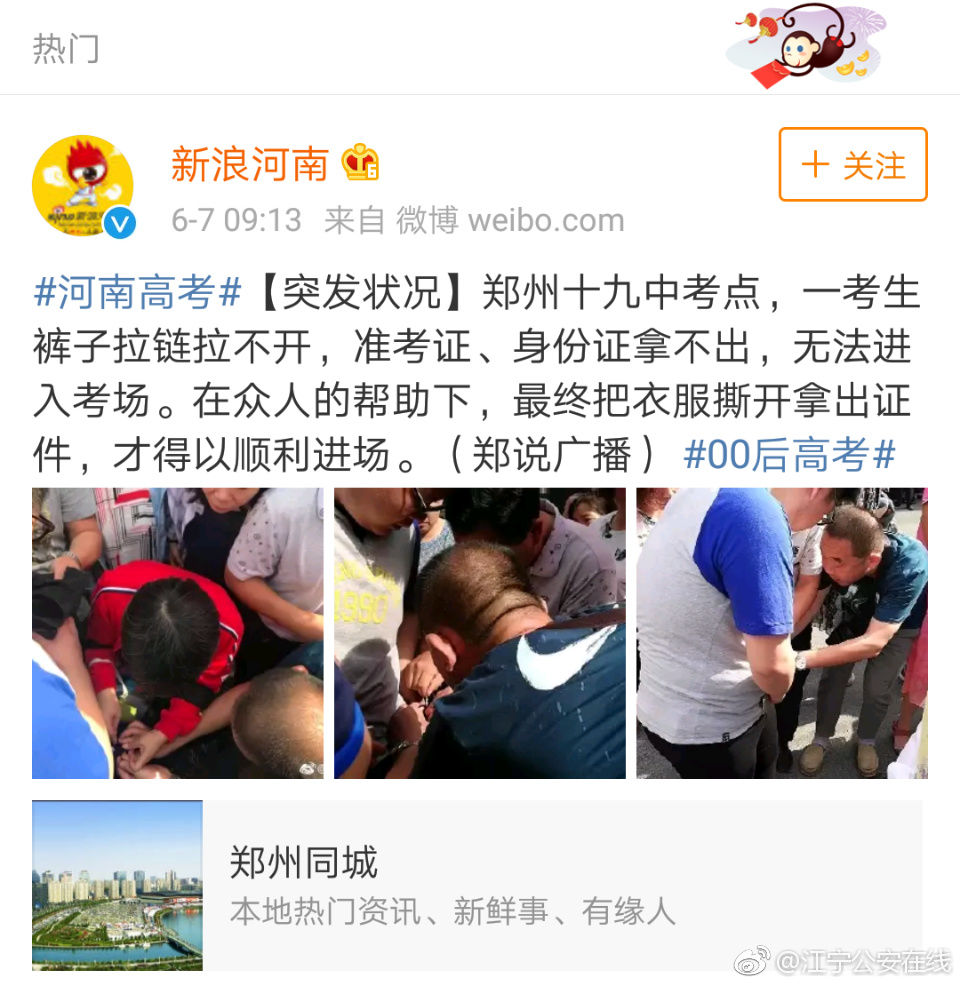Open the #00后高考# hashtag link
The width and height of the screenshot is (960, 986).
[x=788, y=455]
